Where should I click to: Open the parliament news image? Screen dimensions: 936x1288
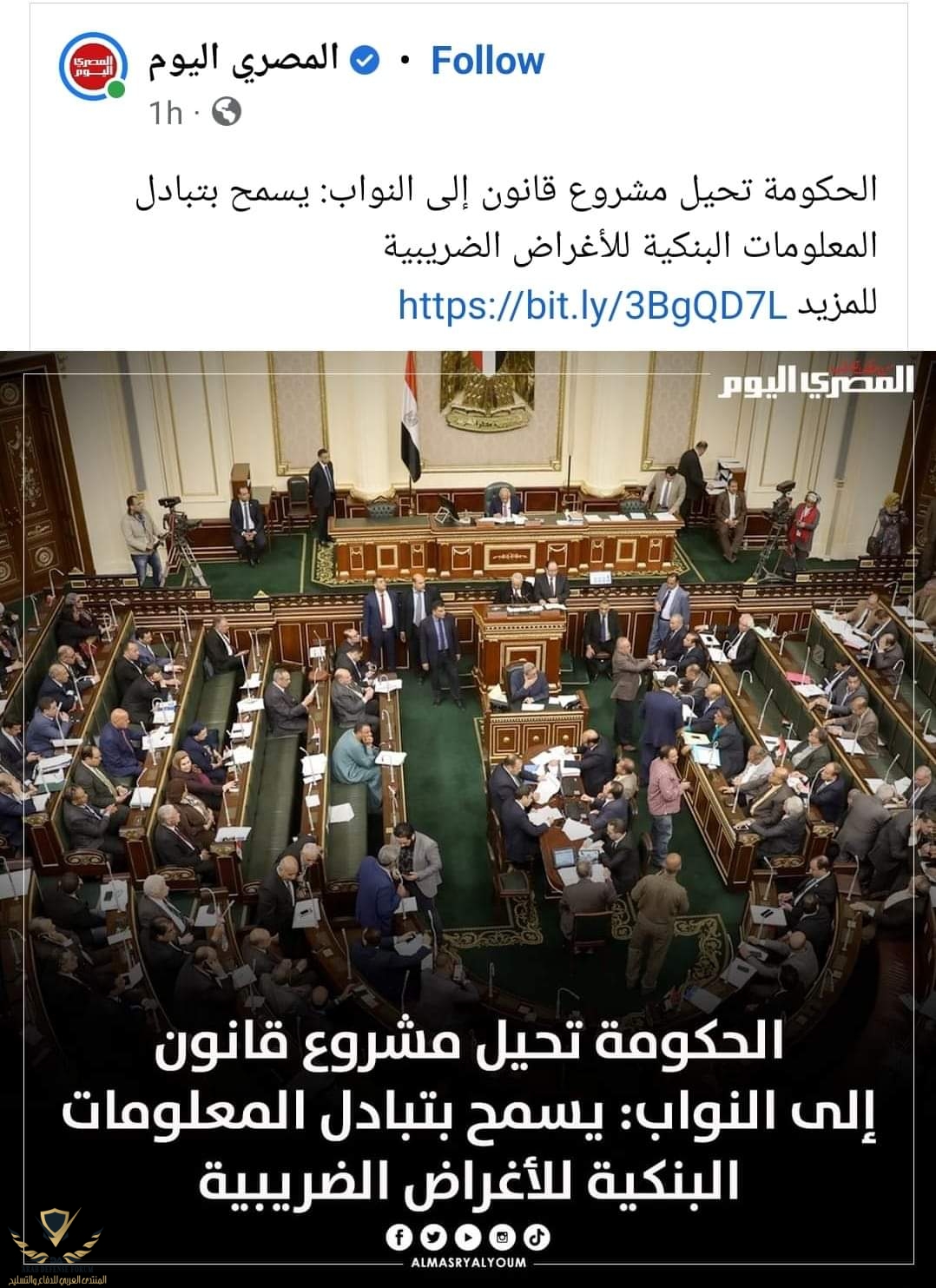coord(468,695)
